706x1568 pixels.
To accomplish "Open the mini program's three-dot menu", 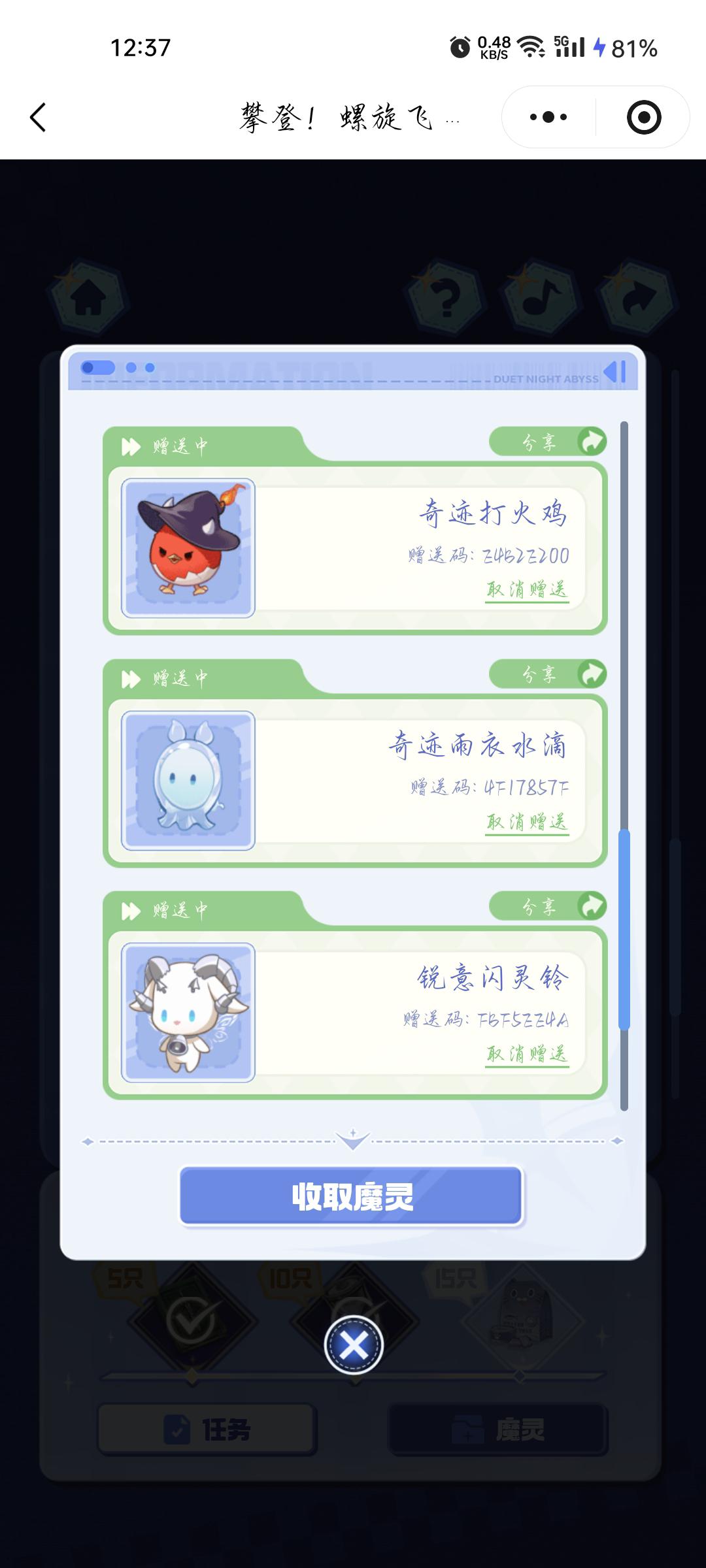I will [x=548, y=118].
